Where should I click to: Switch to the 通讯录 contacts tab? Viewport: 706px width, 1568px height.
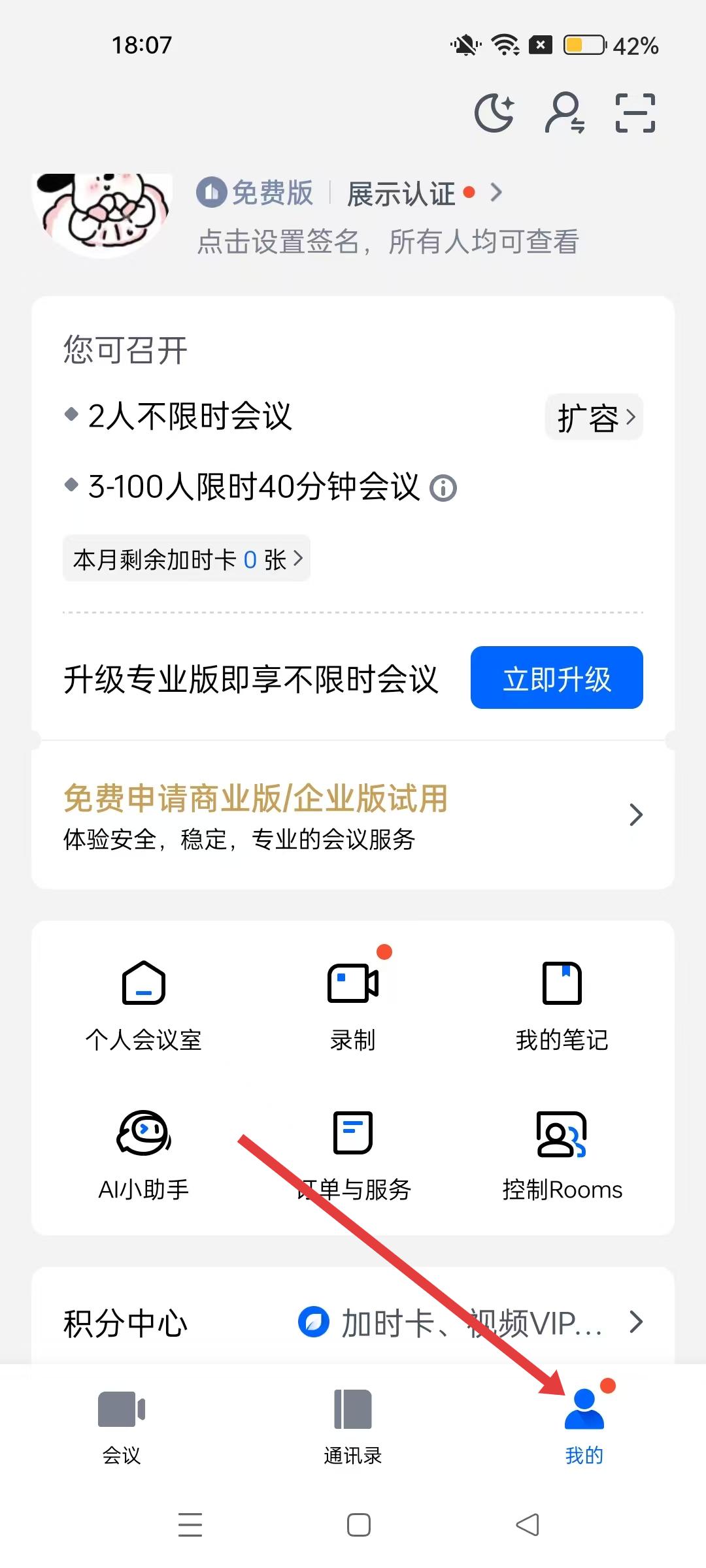(x=353, y=1426)
